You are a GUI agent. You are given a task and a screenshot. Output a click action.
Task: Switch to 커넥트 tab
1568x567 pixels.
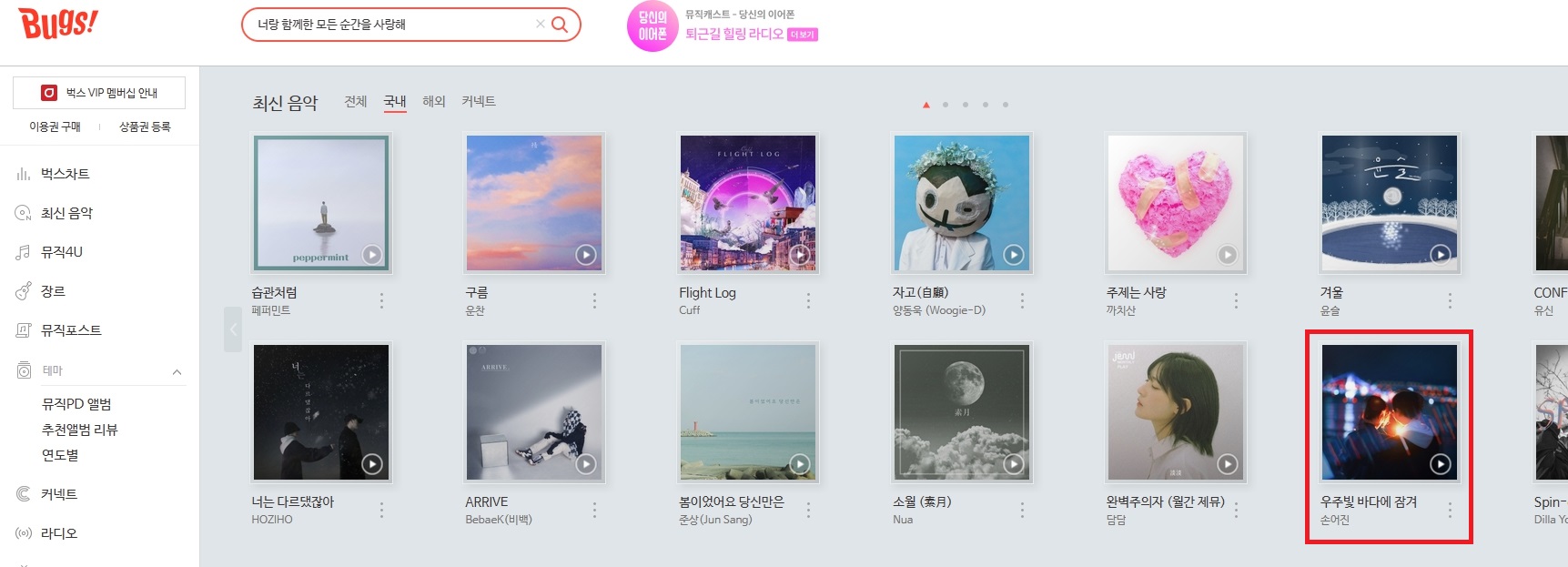(478, 101)
